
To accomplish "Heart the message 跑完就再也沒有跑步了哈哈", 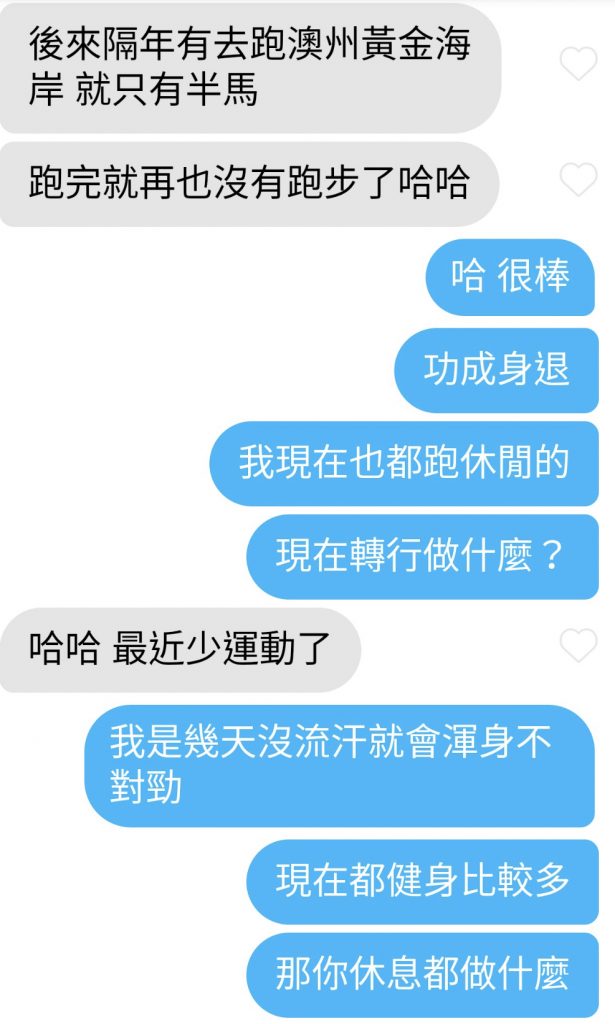I will point(578,181).
